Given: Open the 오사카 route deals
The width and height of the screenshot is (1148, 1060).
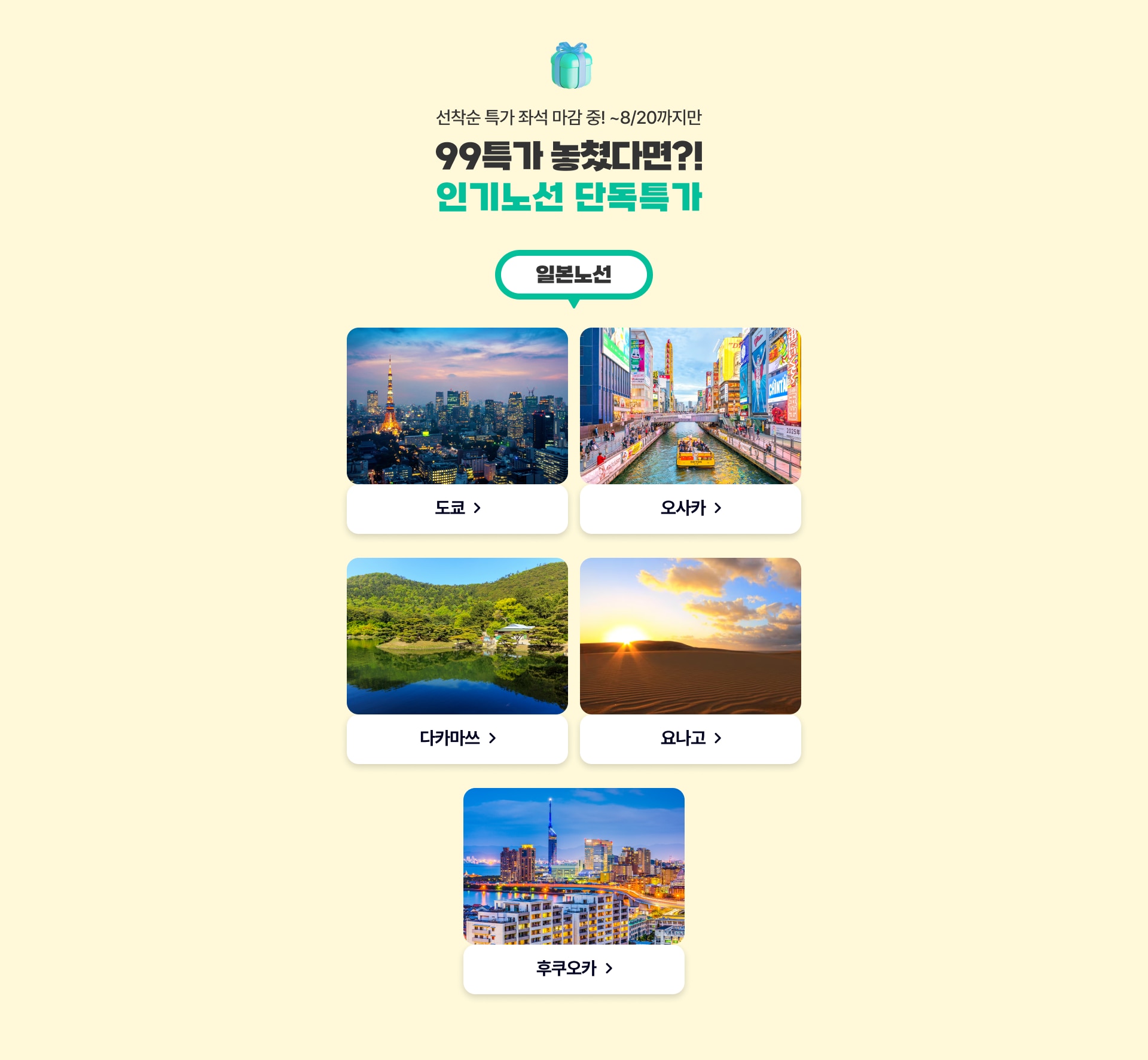Looking at the screenshot, I should (x=690, y=508).
